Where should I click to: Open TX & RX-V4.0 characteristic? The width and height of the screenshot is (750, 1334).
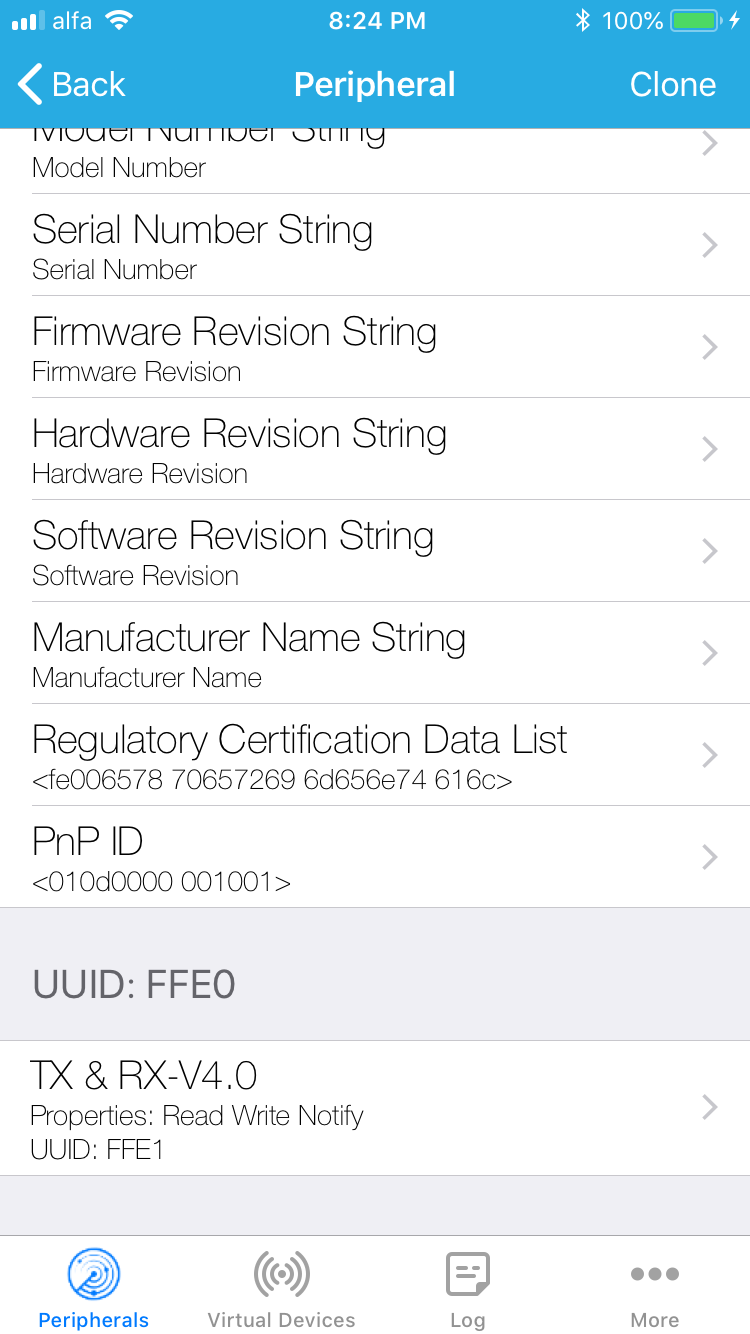pyautogui.click(x=375, y=1108)
